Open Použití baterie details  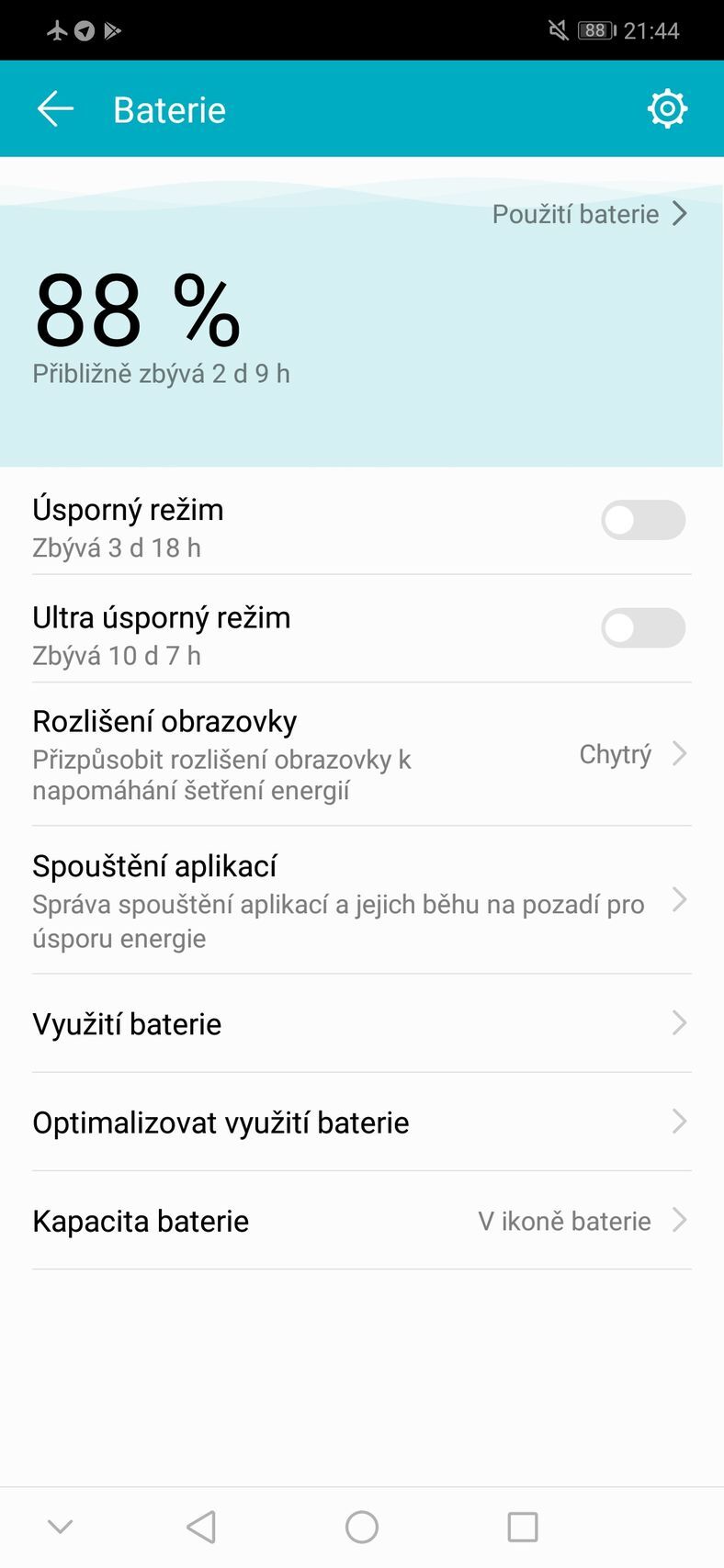click(x=589, y=214)
